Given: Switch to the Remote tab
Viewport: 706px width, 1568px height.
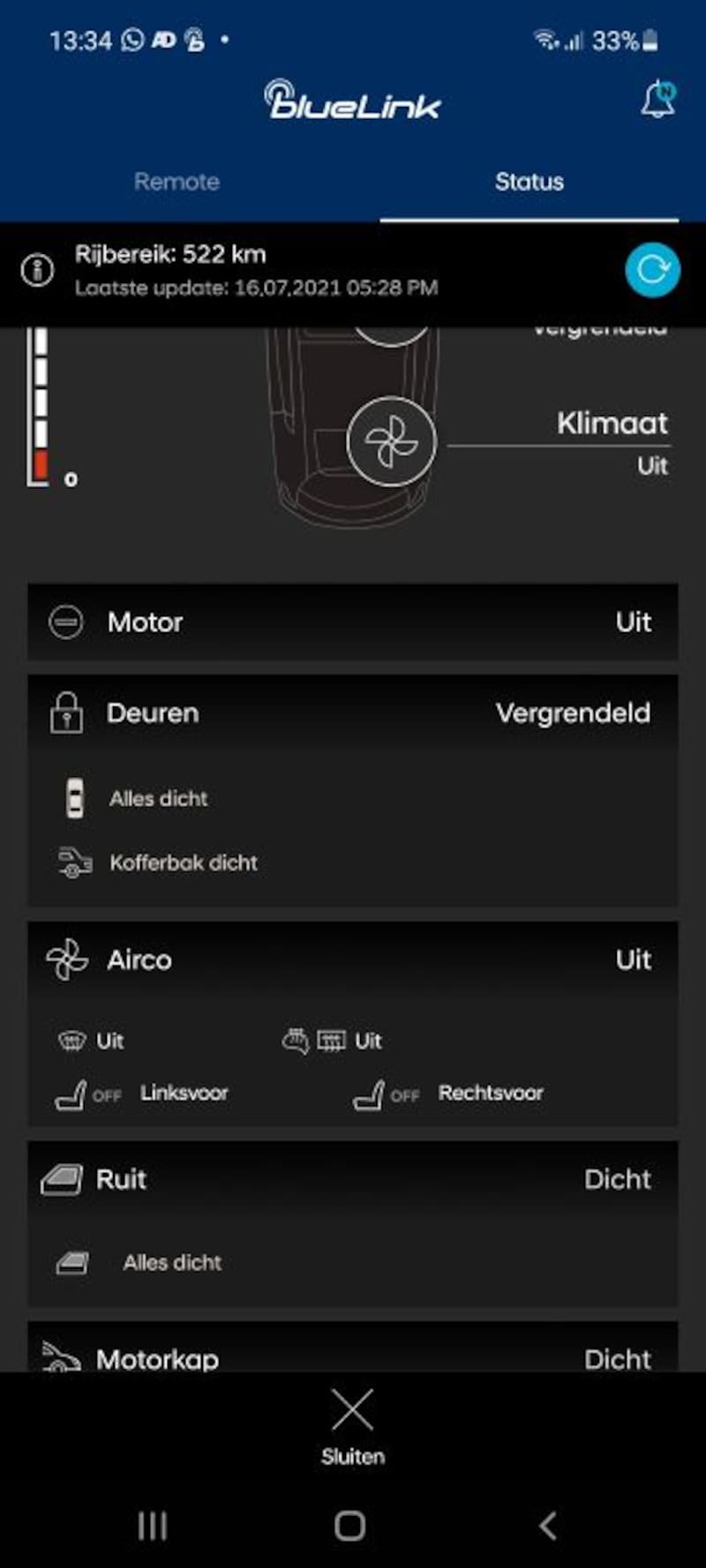Looking at the screenshot, I should pyautogui.click(x=176, y=182).
